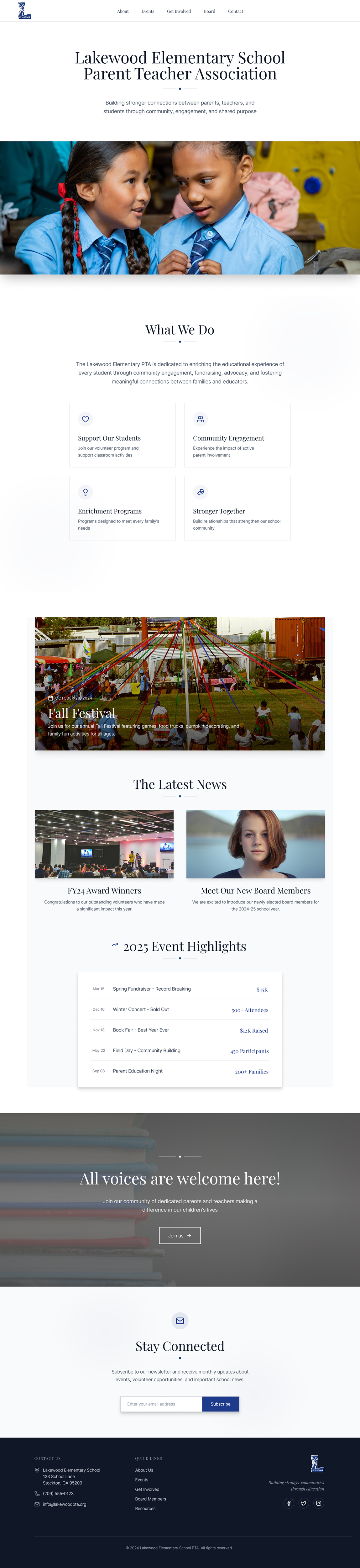Open About Us footer link
Viewport: 360px width, 1568px height.
pyautogui.click(x=144, y=1470)
